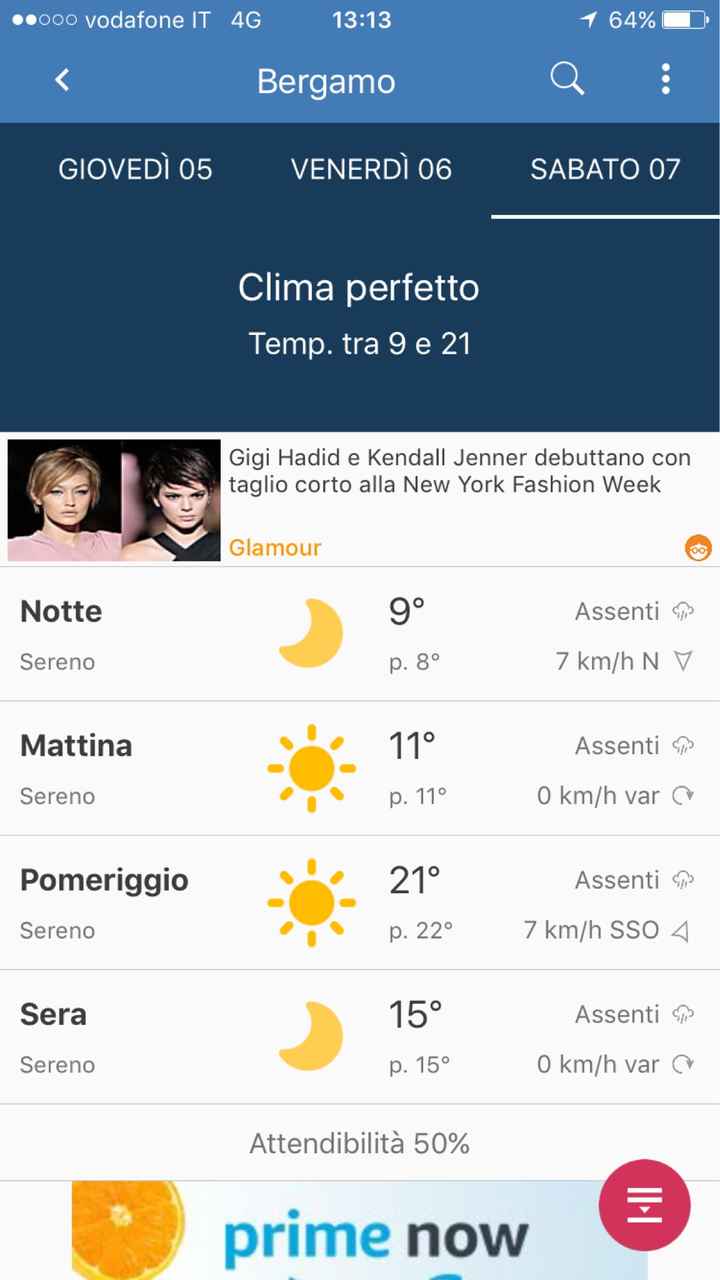
Task: Tap the crescent moon icon for Notte
Action: click(310, 632)
